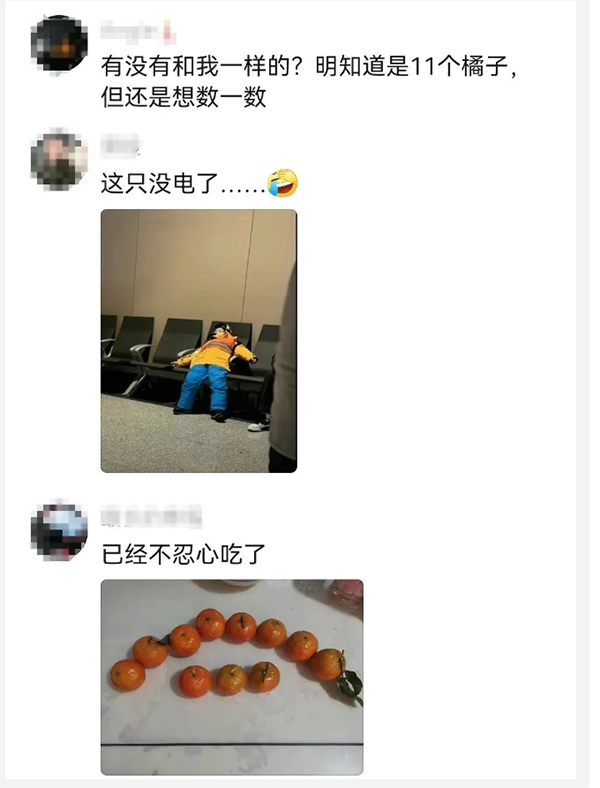The height and width of the screenshot is (788, 600).
Task: View the oranges photo under 已经不忍心吃了
Action: [x=232, y=676]
